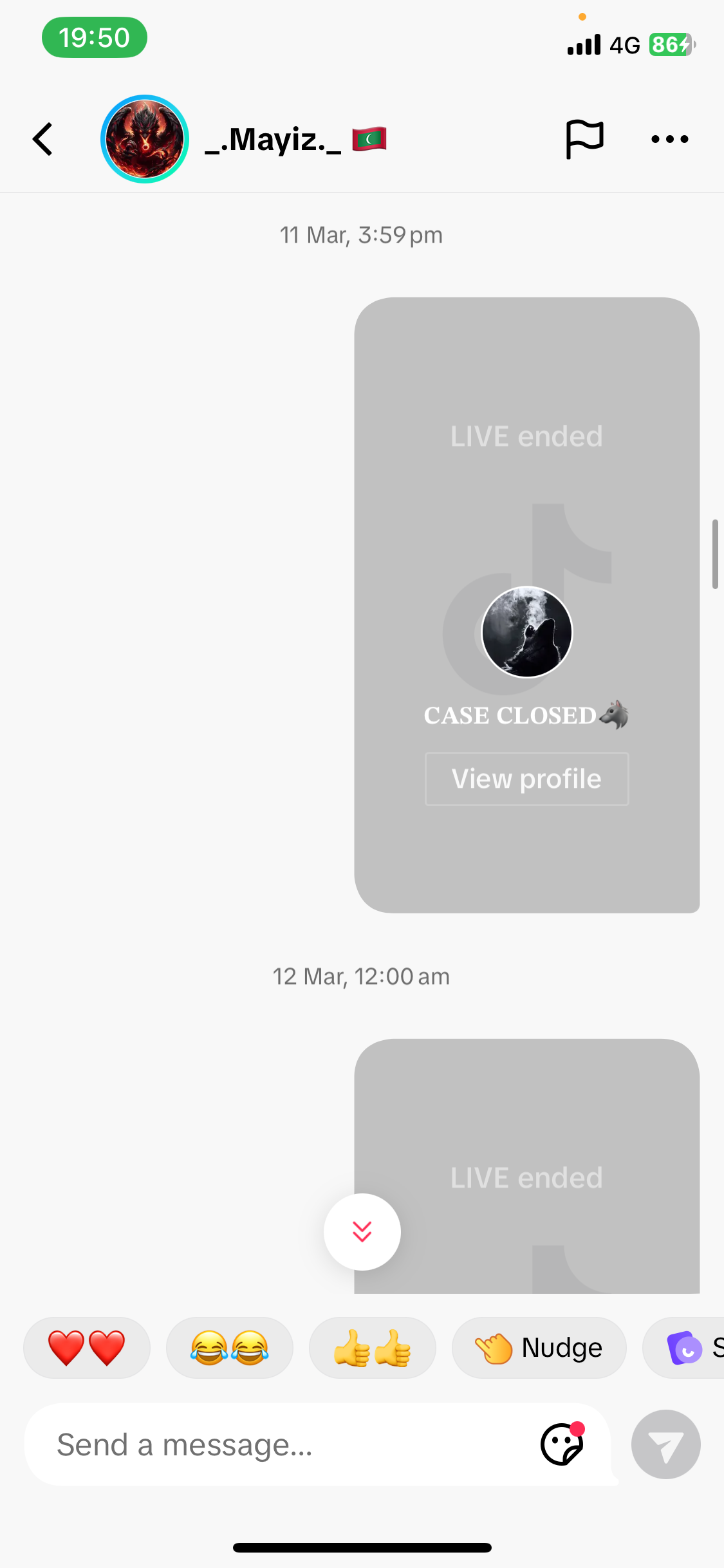This screenshot has width=724, height=1568.
Task: Open _.Mayiz._ profile picture
Action: point(145,139)
